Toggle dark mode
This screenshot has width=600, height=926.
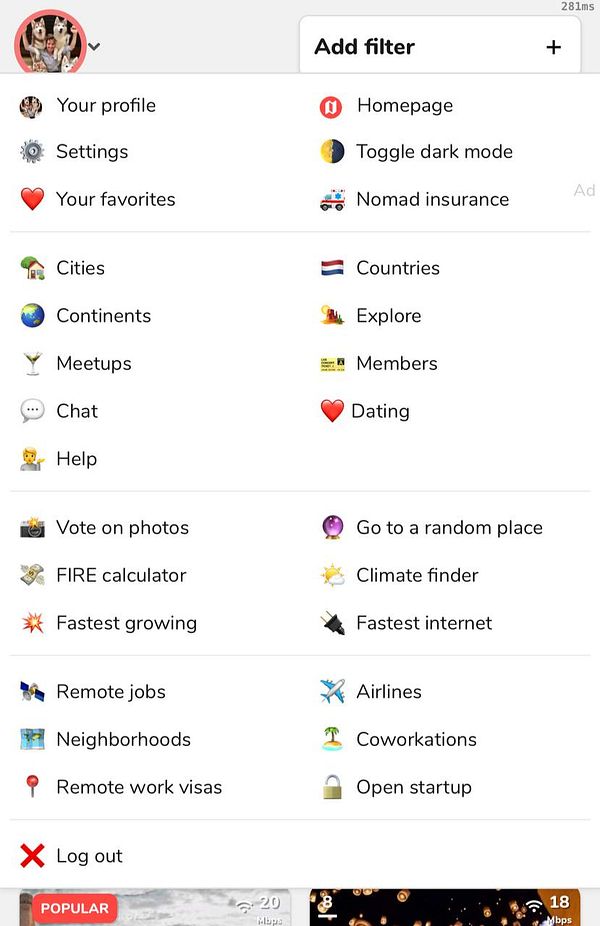433,152
